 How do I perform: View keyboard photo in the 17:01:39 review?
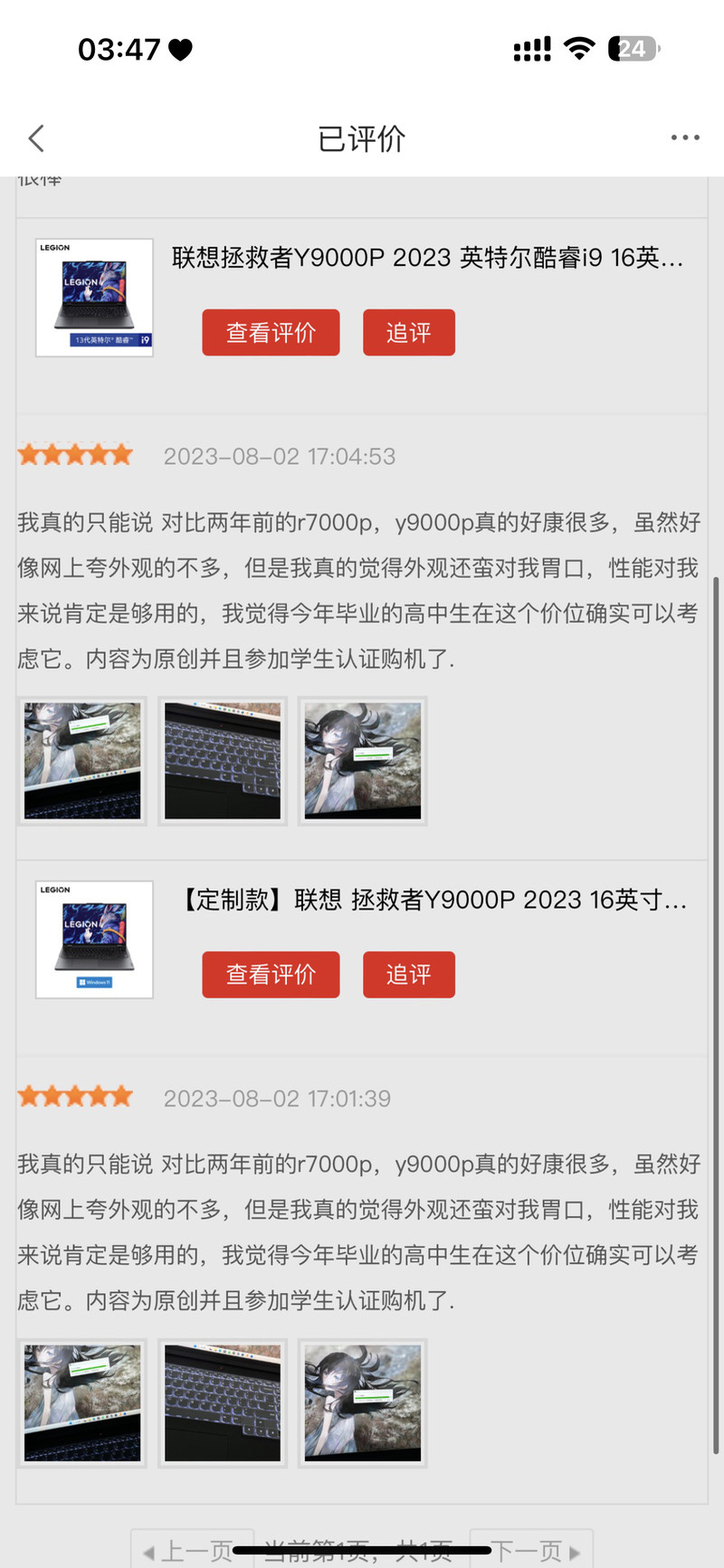click(x=223, y=1403)
